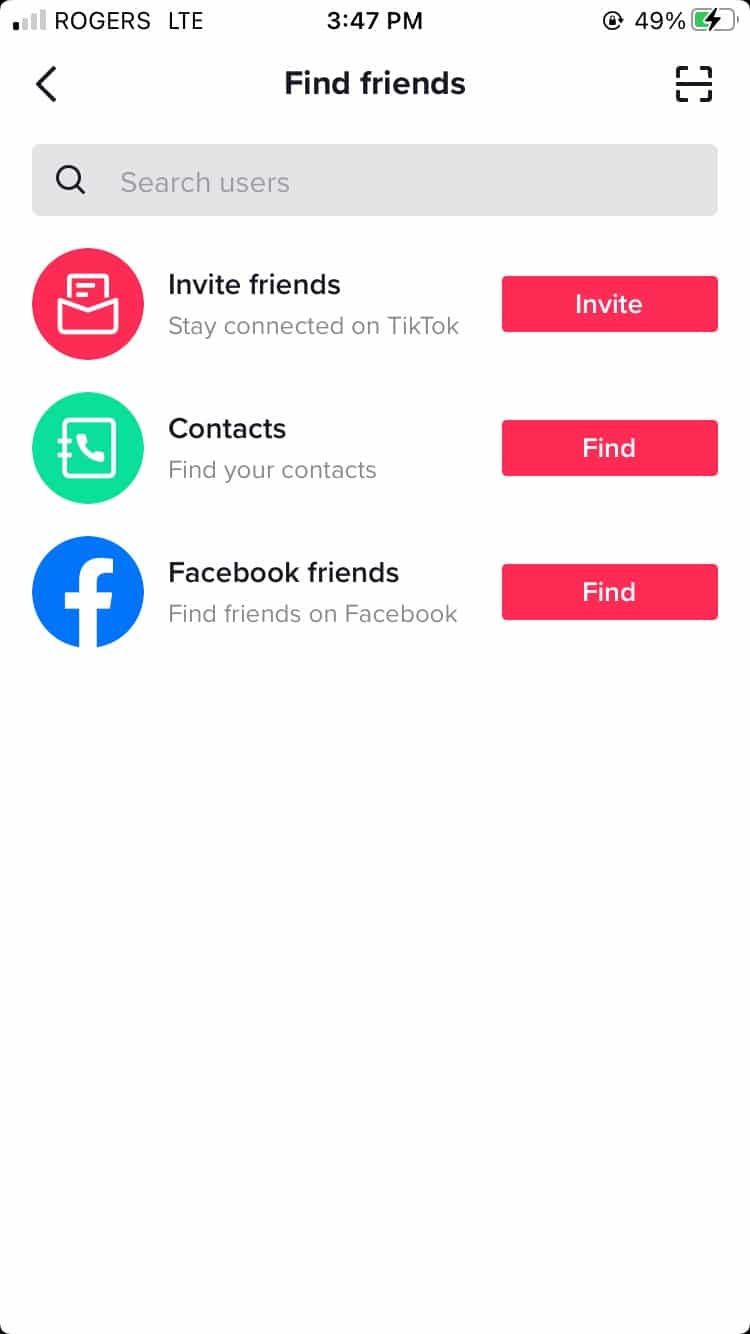Select the Invite friends row label

pyautogui.click(x=256, y=285)
